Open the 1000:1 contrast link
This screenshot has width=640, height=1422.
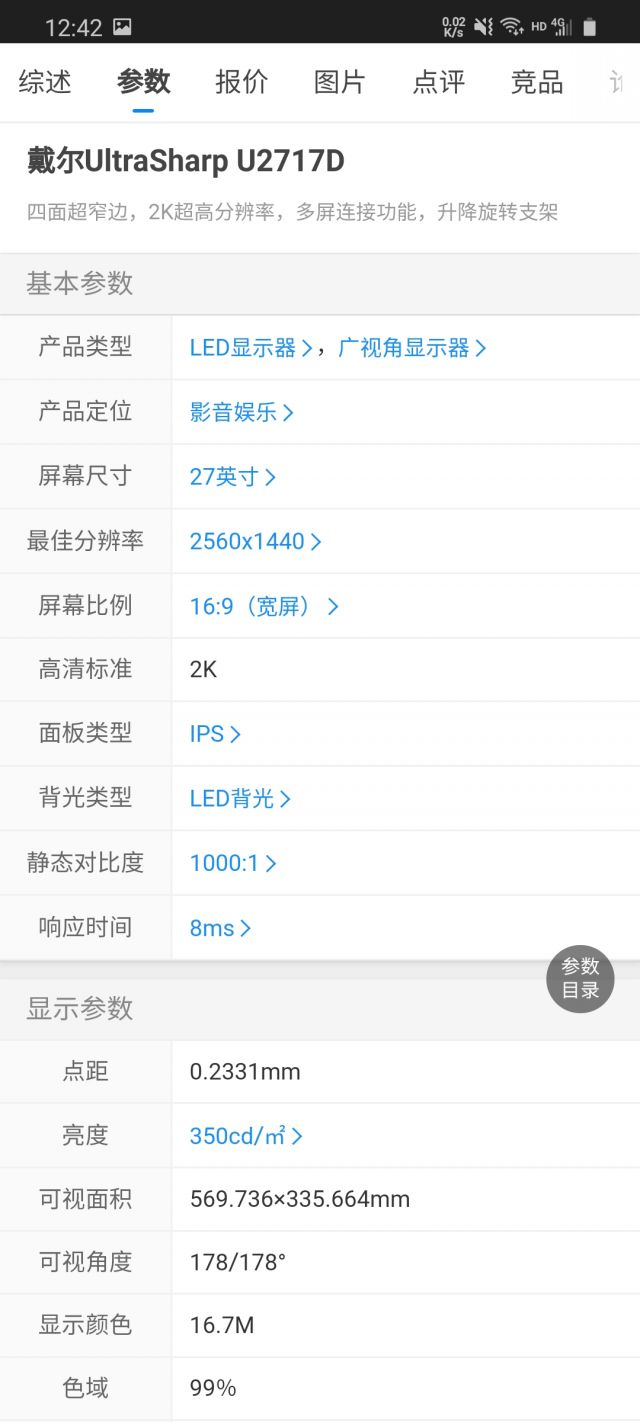tap(233, 863)
